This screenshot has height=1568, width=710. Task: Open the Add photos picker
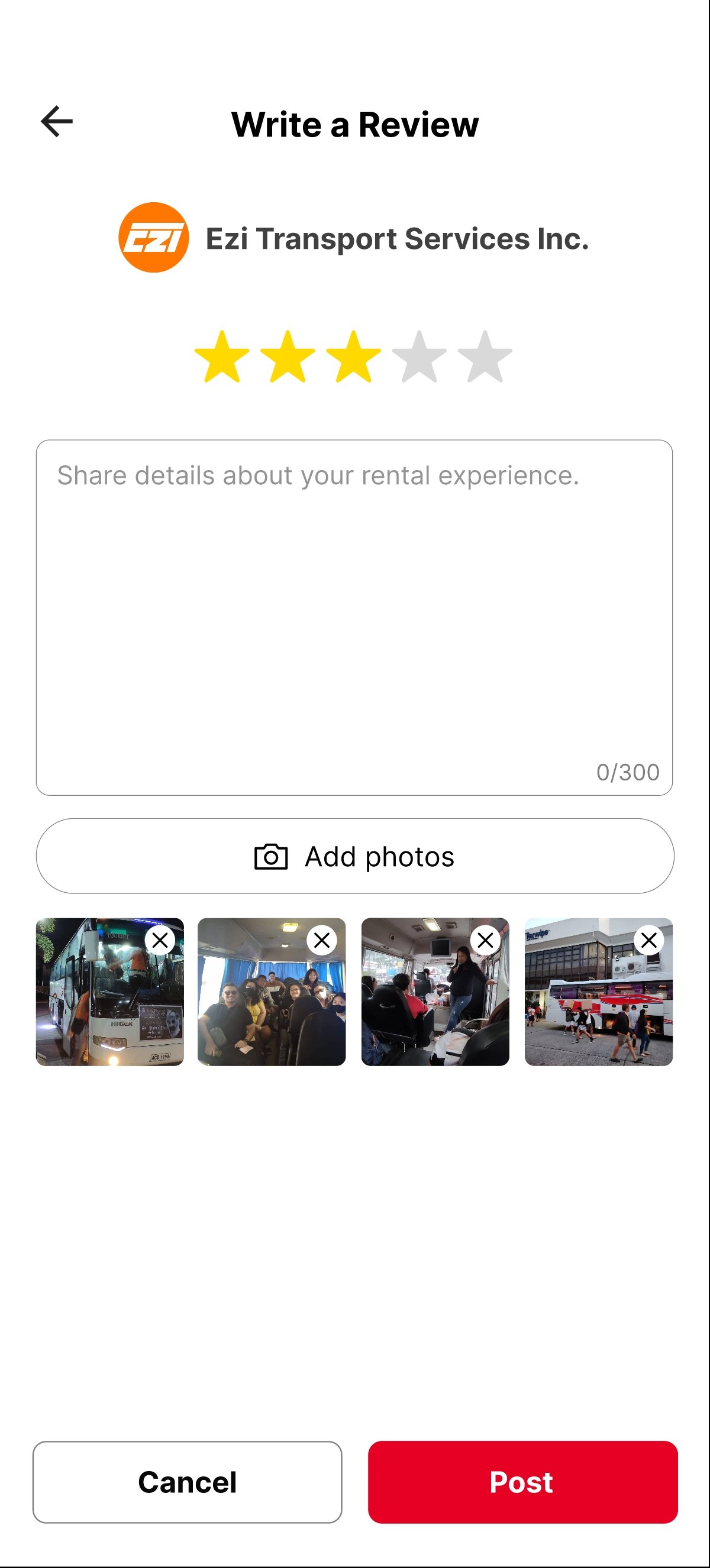click(x=355, y=855)
